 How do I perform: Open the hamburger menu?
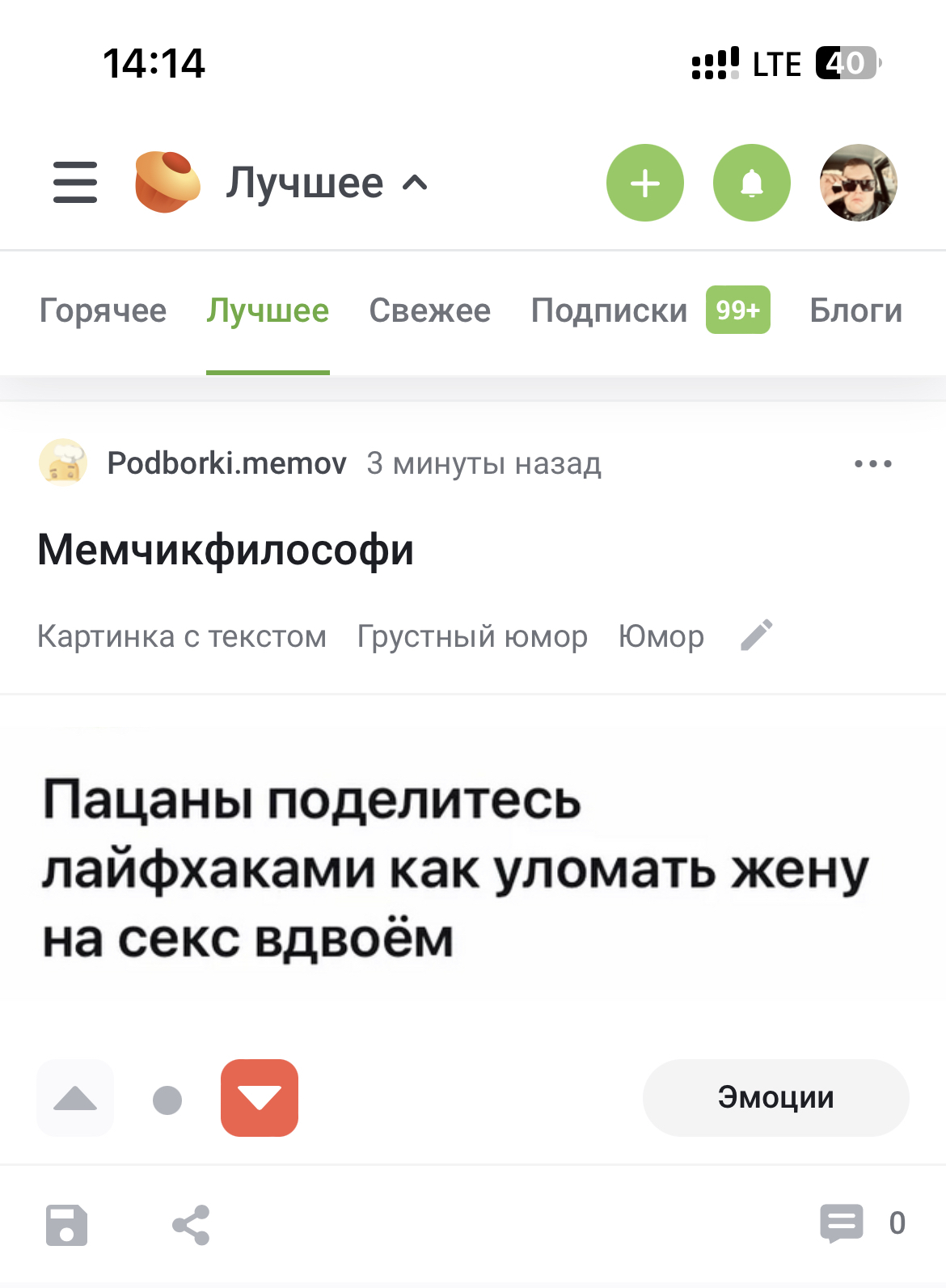click(x=75, y=183)
